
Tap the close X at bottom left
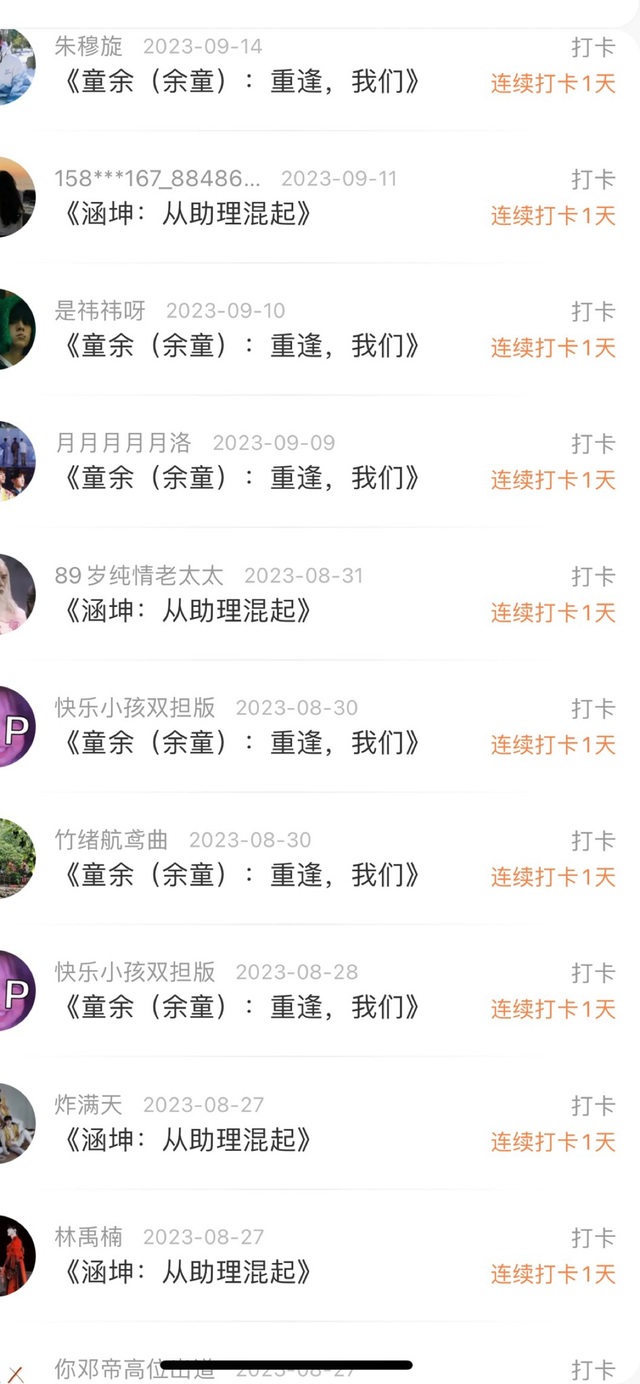(15, 1374)
